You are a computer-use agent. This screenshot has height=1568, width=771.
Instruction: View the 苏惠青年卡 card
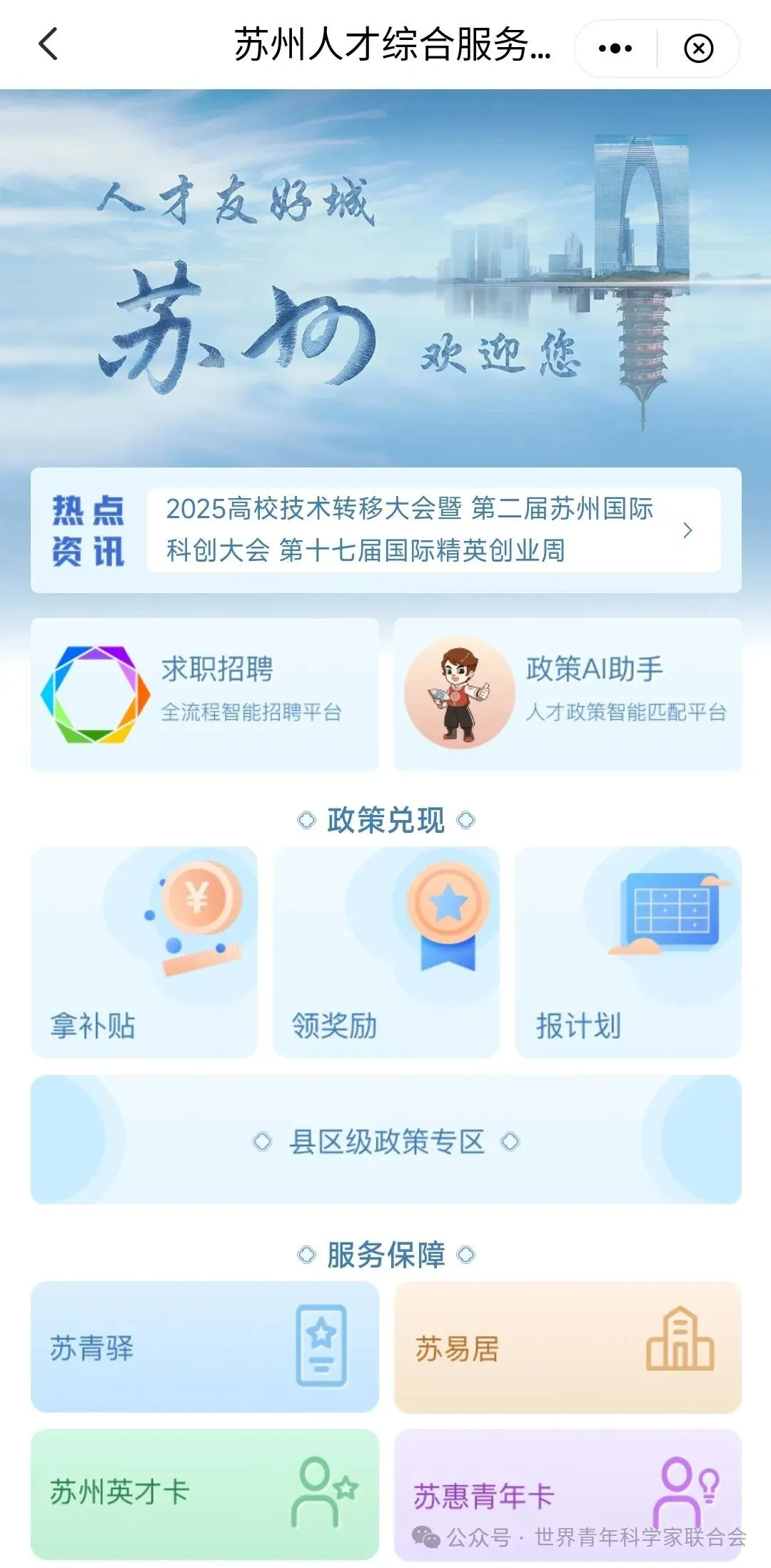click(x=568, y=1493)
